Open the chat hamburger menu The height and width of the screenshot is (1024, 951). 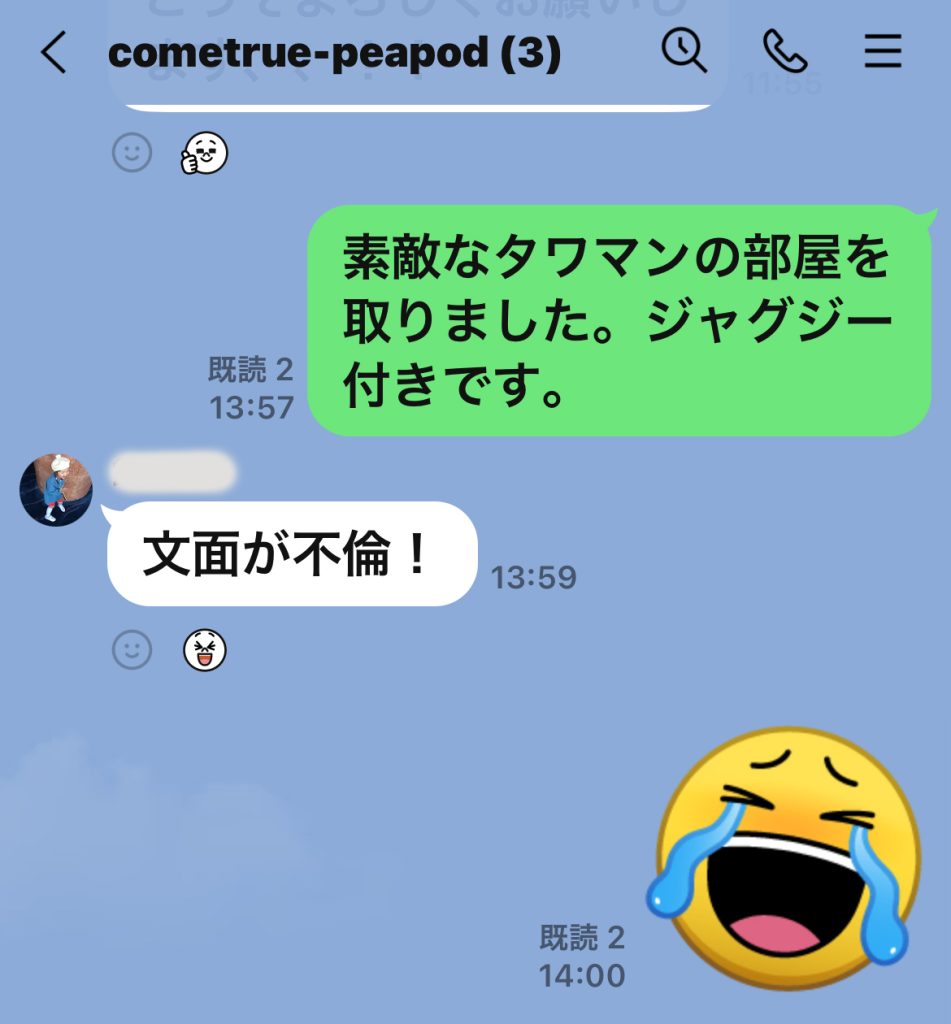coord(882,52)
